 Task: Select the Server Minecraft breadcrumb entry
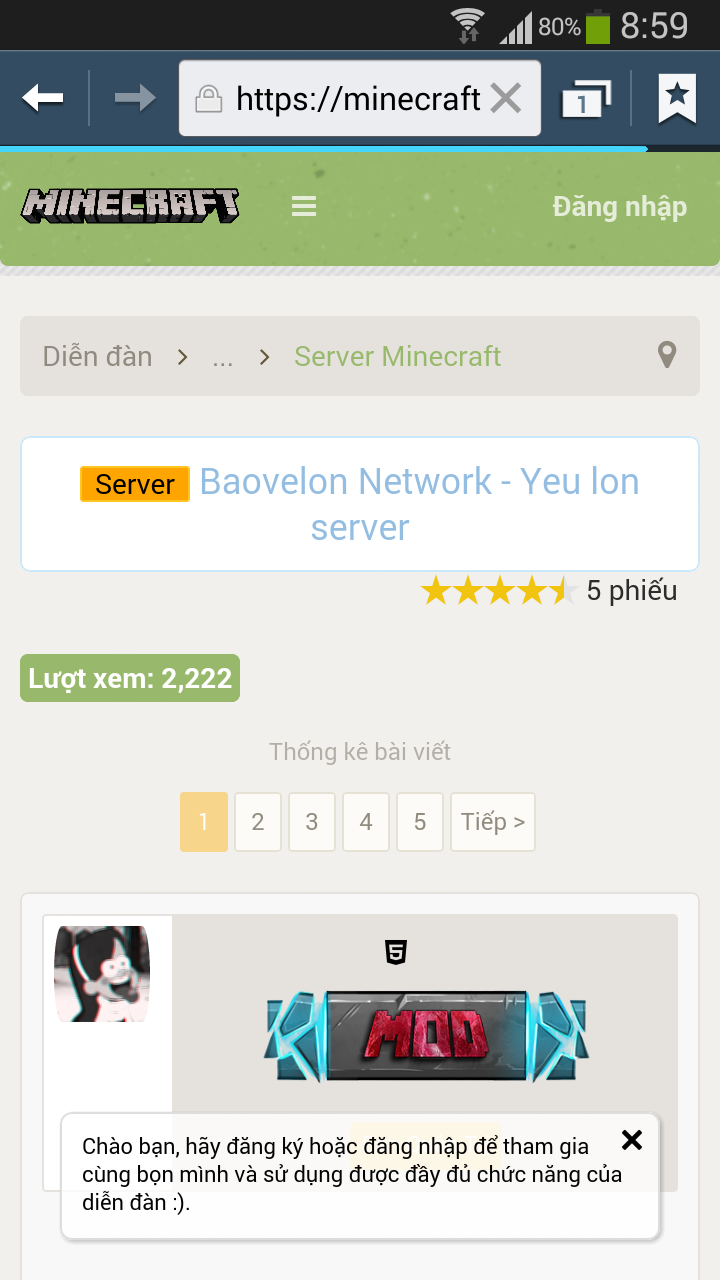397,356
